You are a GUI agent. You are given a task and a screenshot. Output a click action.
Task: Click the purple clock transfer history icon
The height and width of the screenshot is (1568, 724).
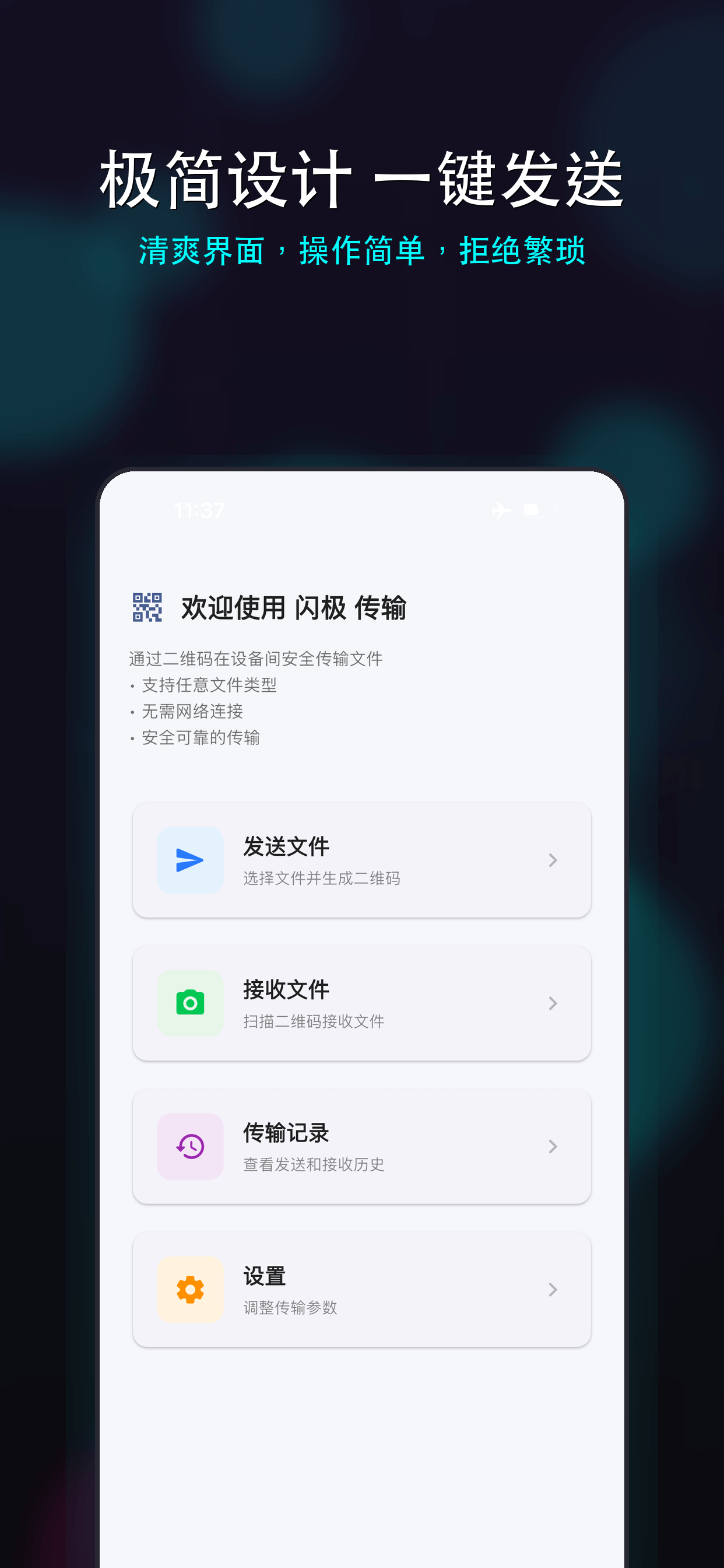pos(190,1146)
